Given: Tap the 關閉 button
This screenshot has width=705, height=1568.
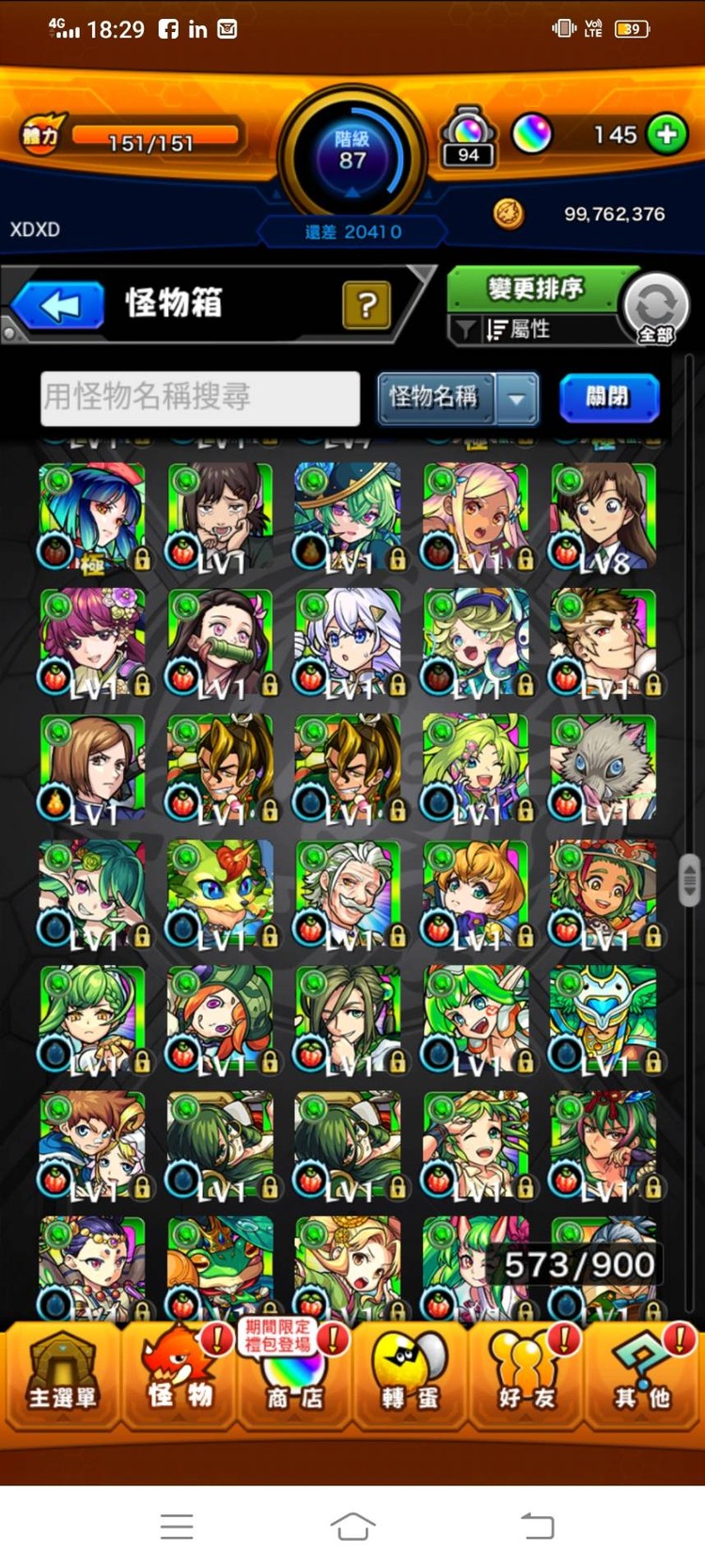Looking at the screenshot, I should tap(609, 397).
